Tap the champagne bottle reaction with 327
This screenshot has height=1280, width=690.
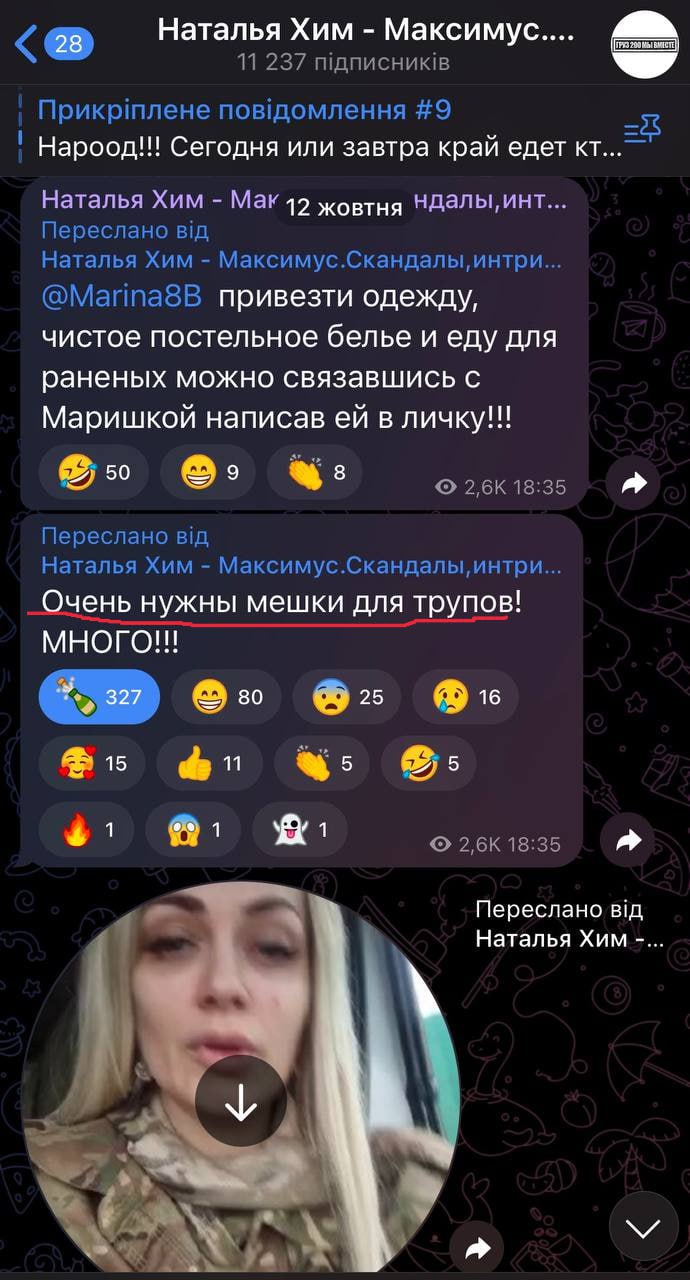100,696
